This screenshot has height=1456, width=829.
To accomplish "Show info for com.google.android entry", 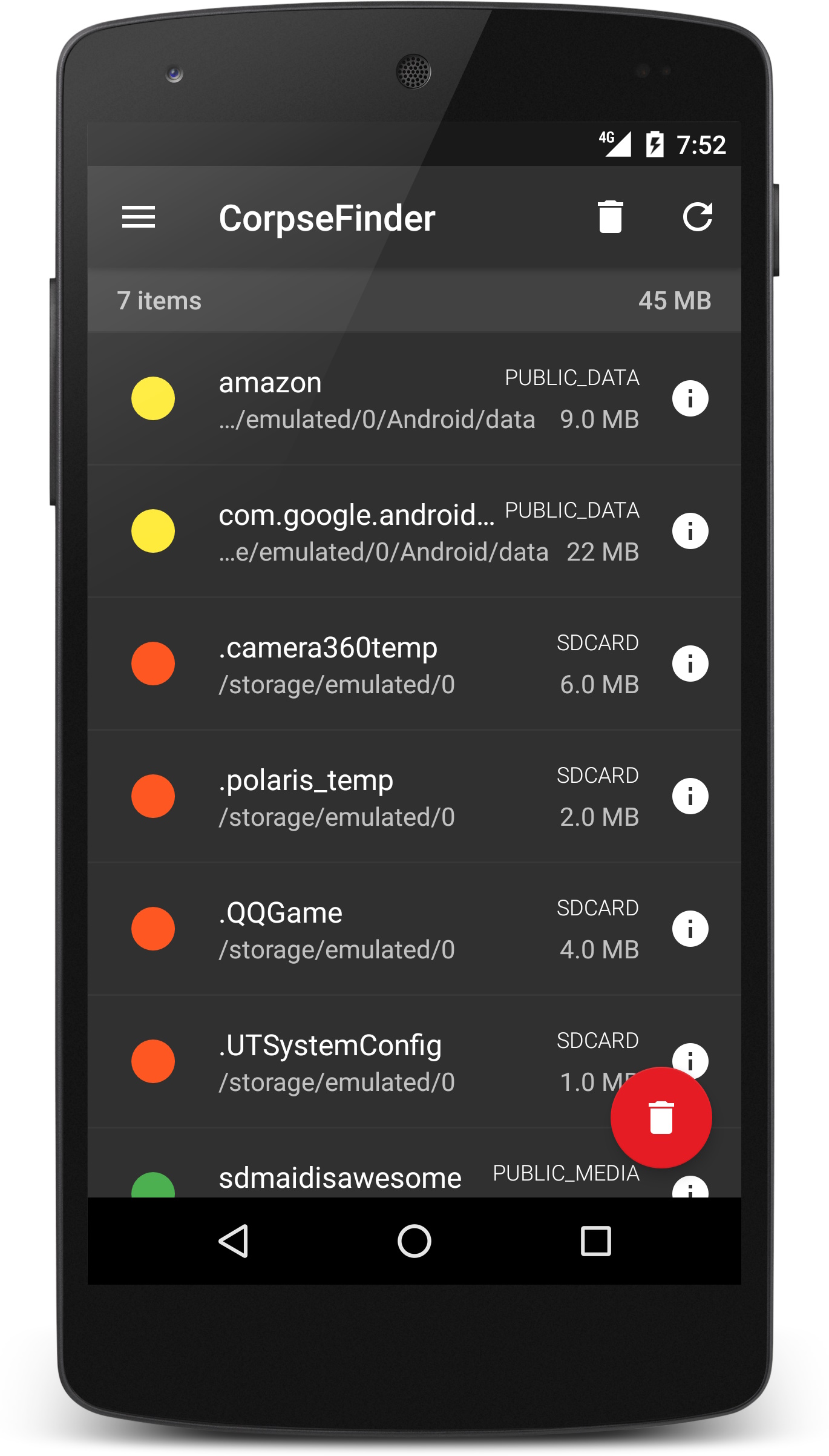I will click(x=690, y=532).
